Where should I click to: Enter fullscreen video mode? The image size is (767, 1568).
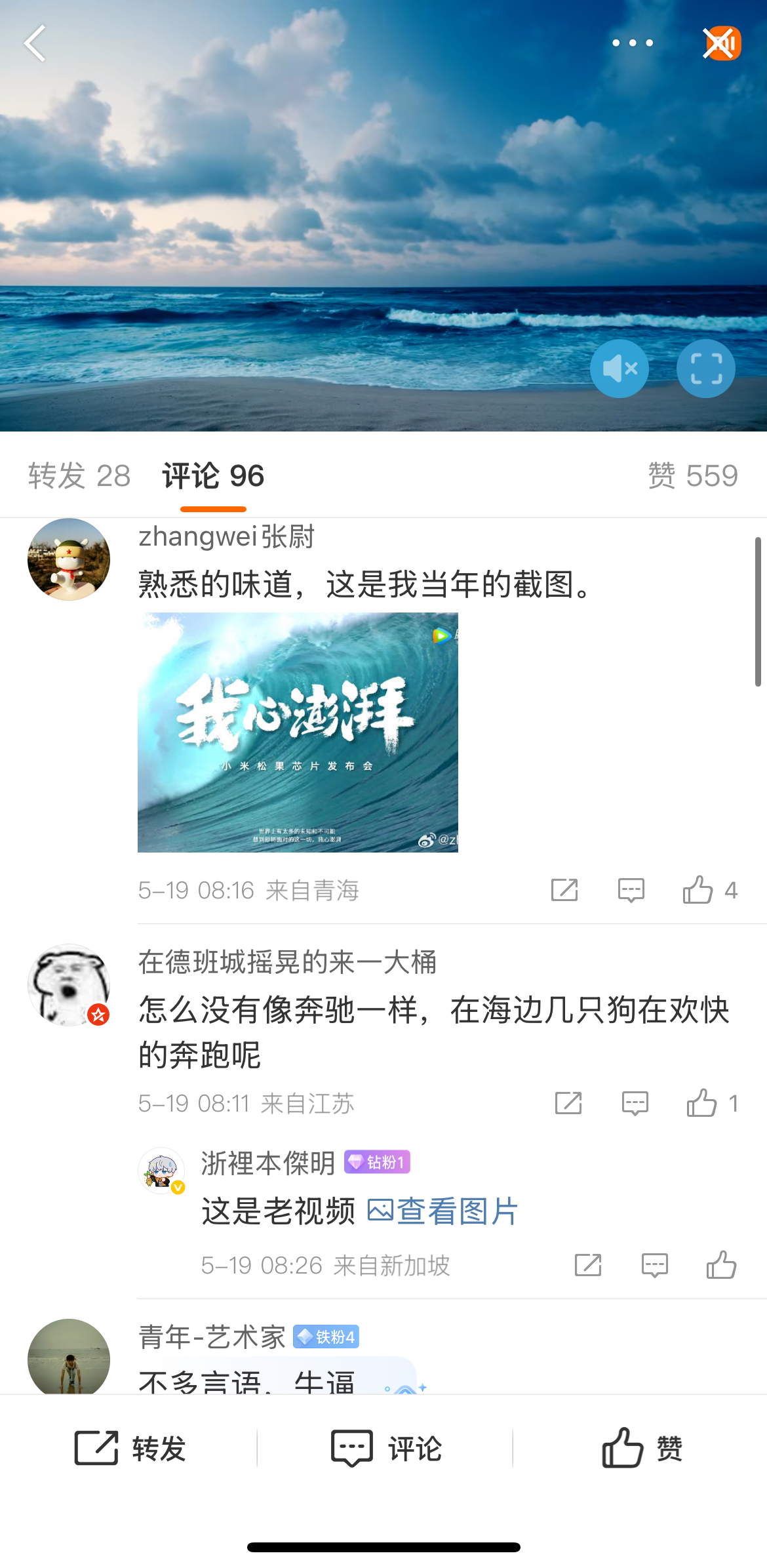click(x=705, y=369)
